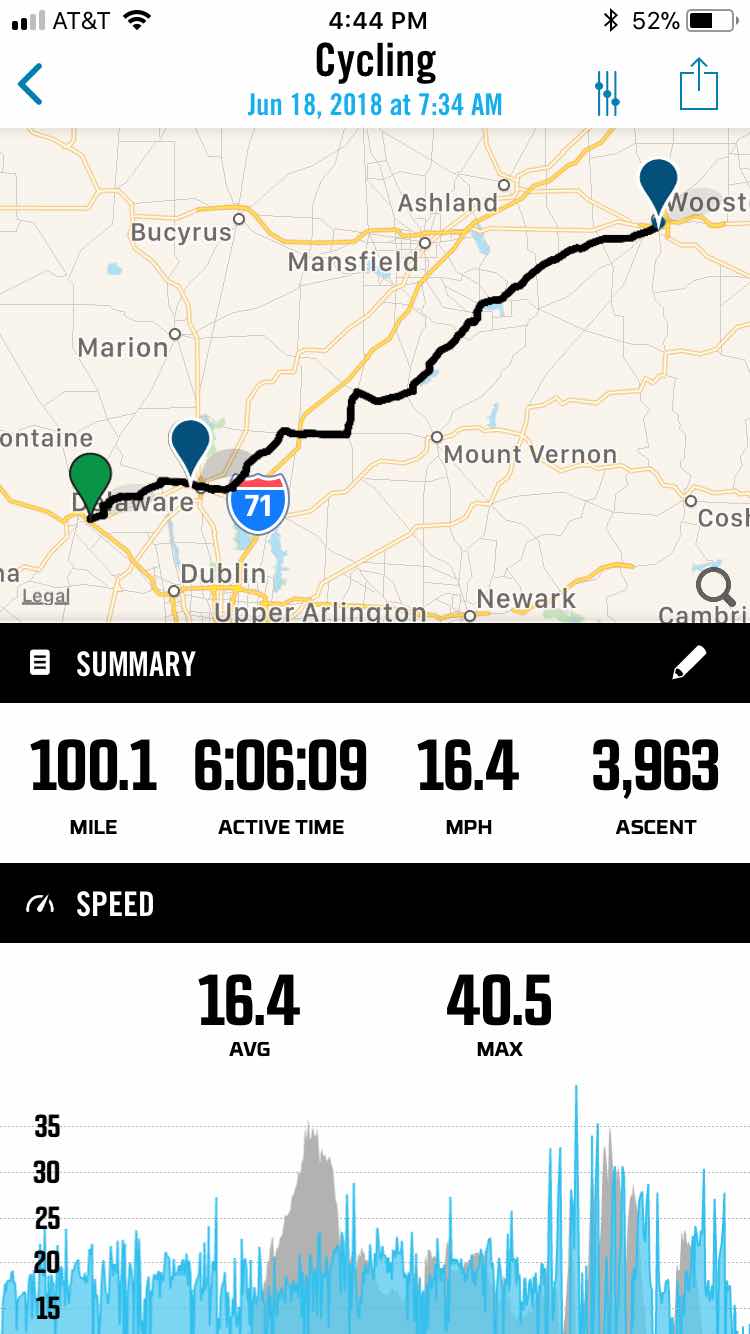The image size is (750, 1334).
Task: Share this cycling workout
Action: click(x=699, y=85)
